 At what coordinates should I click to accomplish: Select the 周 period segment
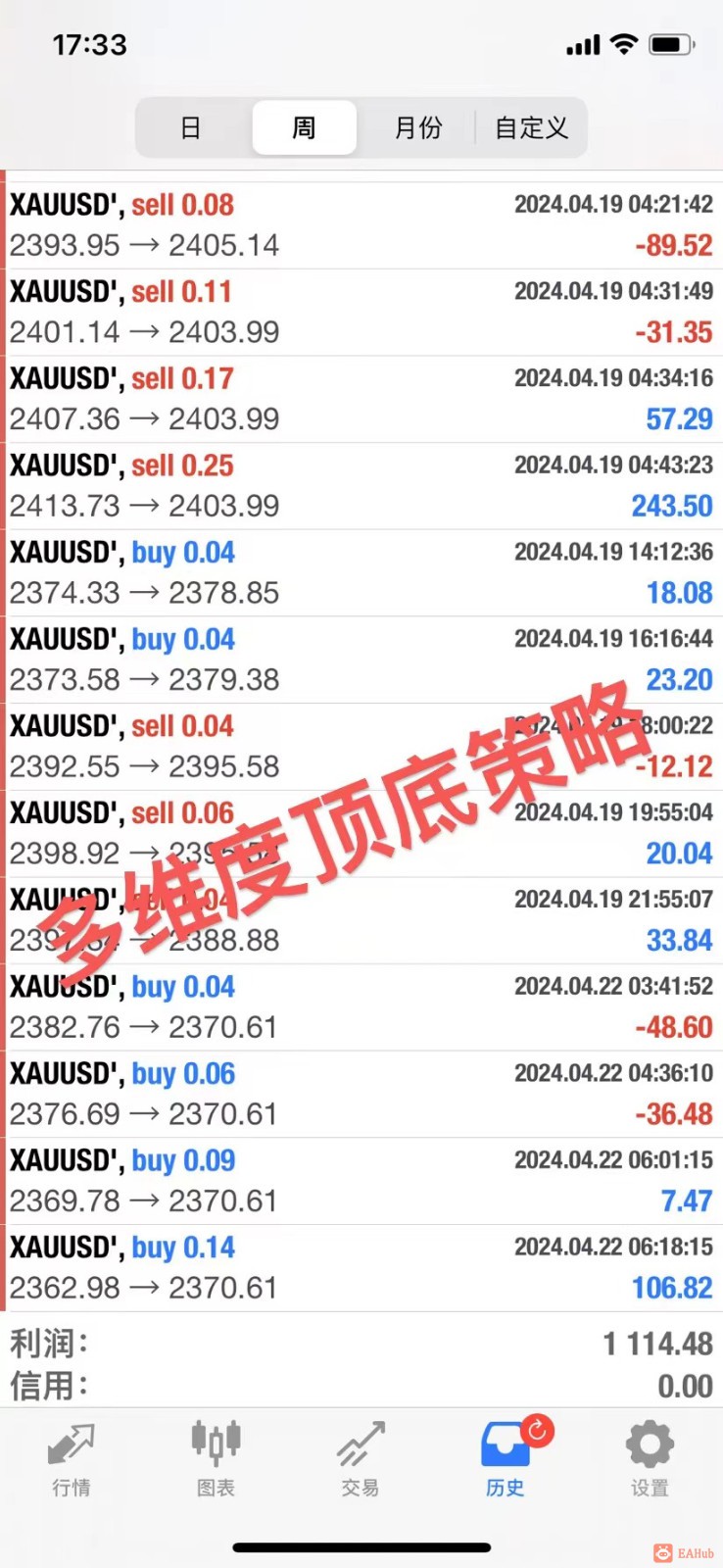304,128
